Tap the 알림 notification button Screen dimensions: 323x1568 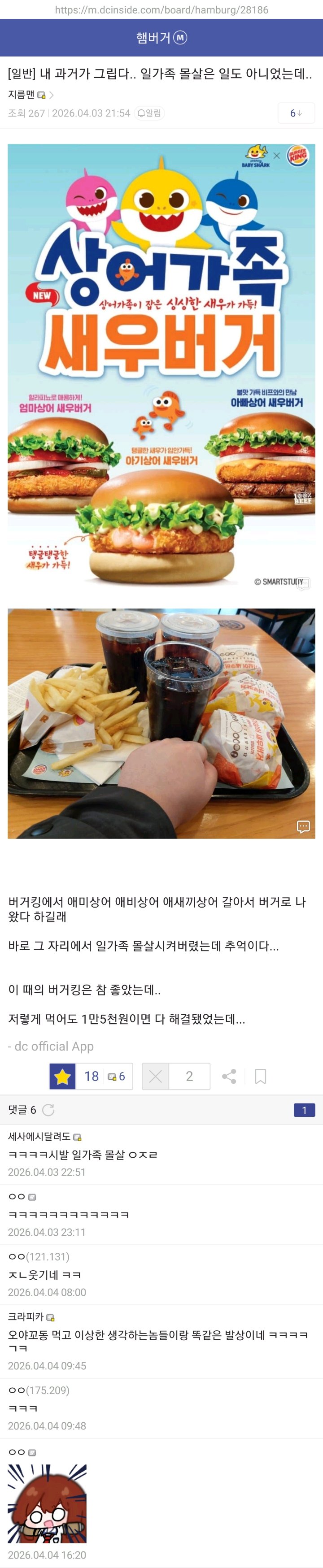(x=149, y=113)
